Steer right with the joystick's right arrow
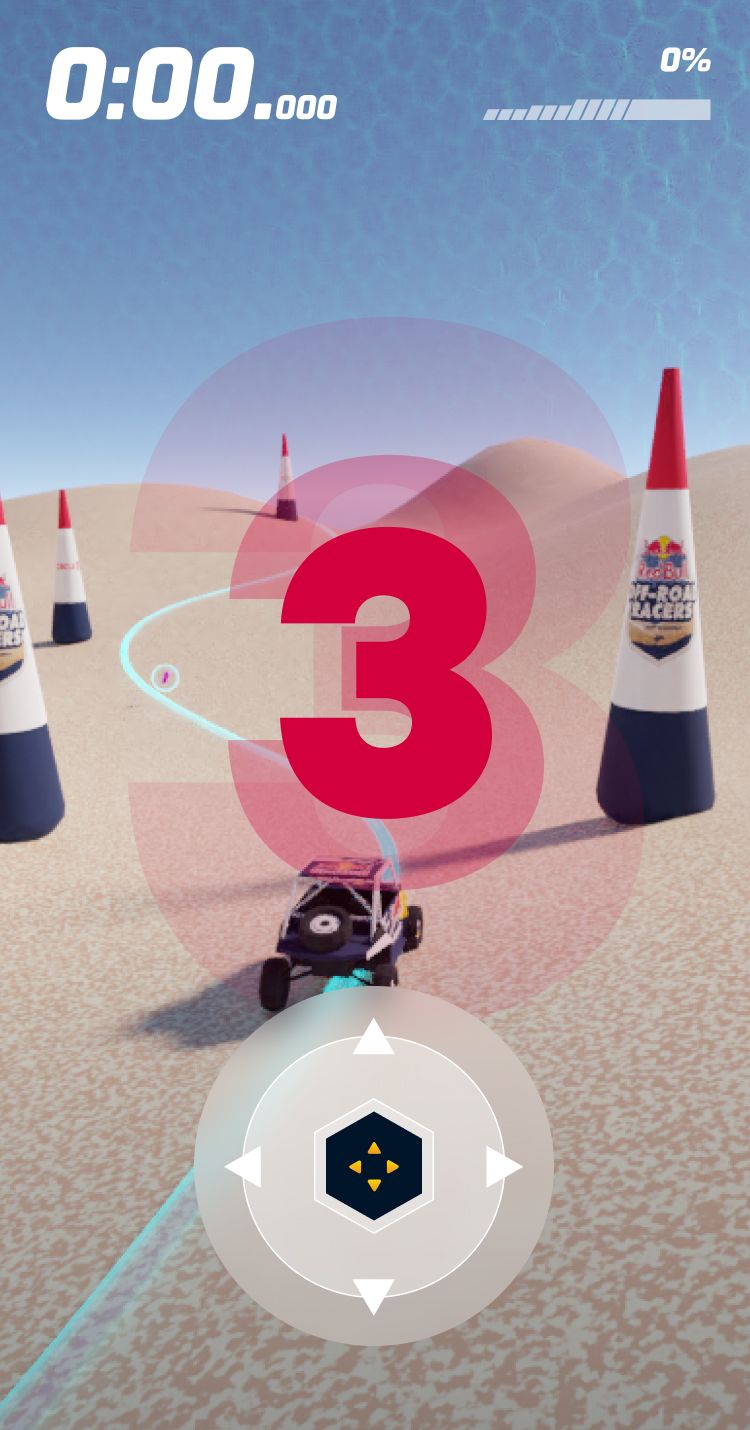 [504, 1167]
